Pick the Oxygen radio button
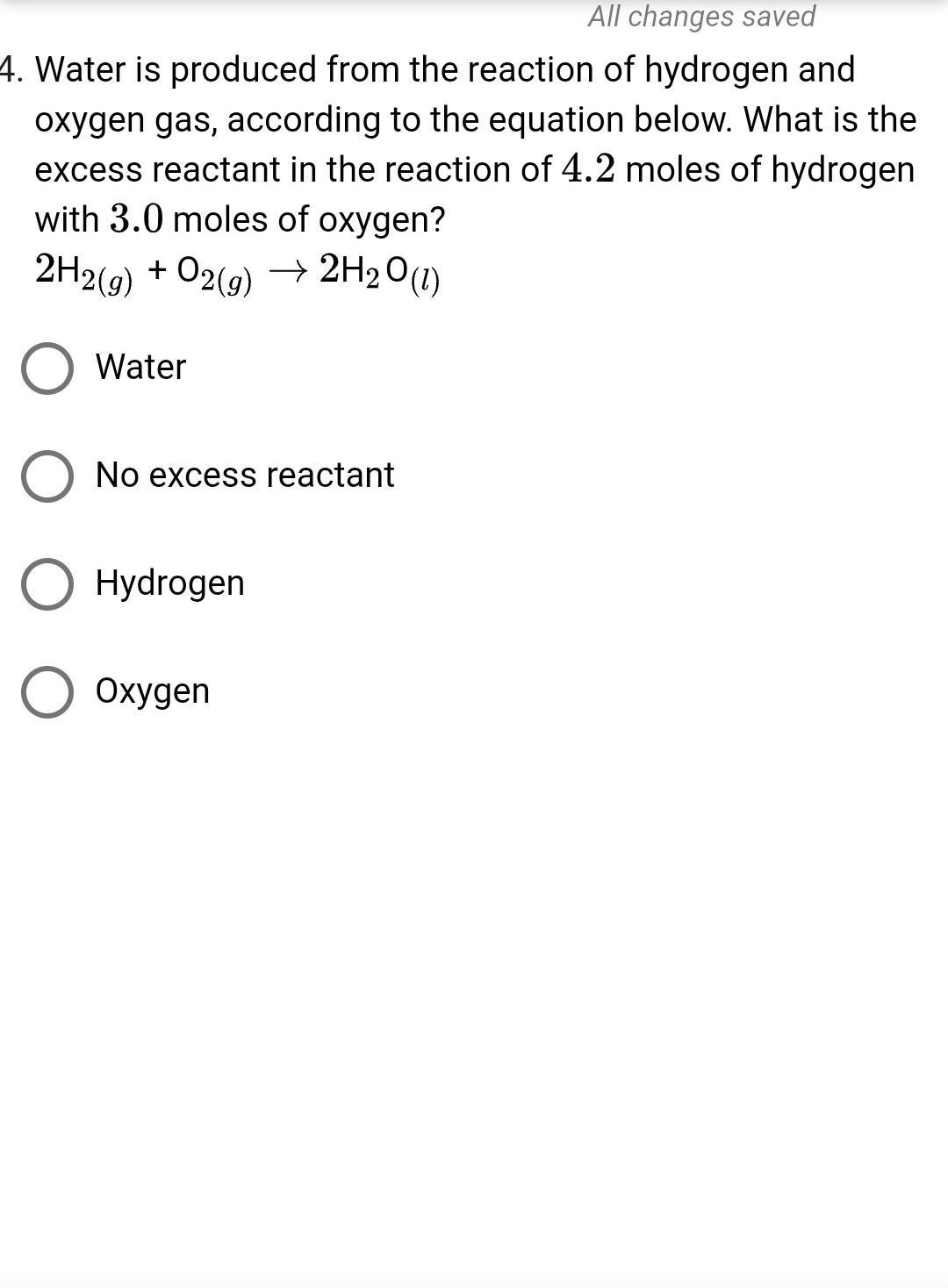This screenshot has width=948, height=1288. pyautogui.click(x=47, y=692)
